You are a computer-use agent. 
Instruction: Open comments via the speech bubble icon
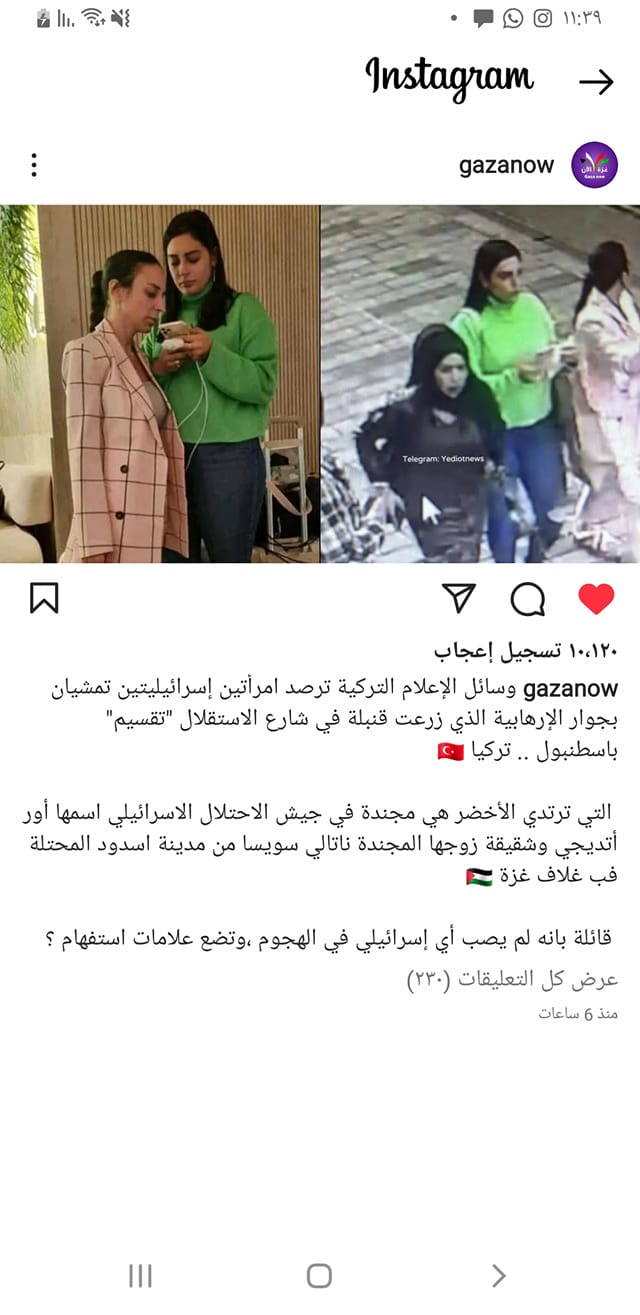527,599
